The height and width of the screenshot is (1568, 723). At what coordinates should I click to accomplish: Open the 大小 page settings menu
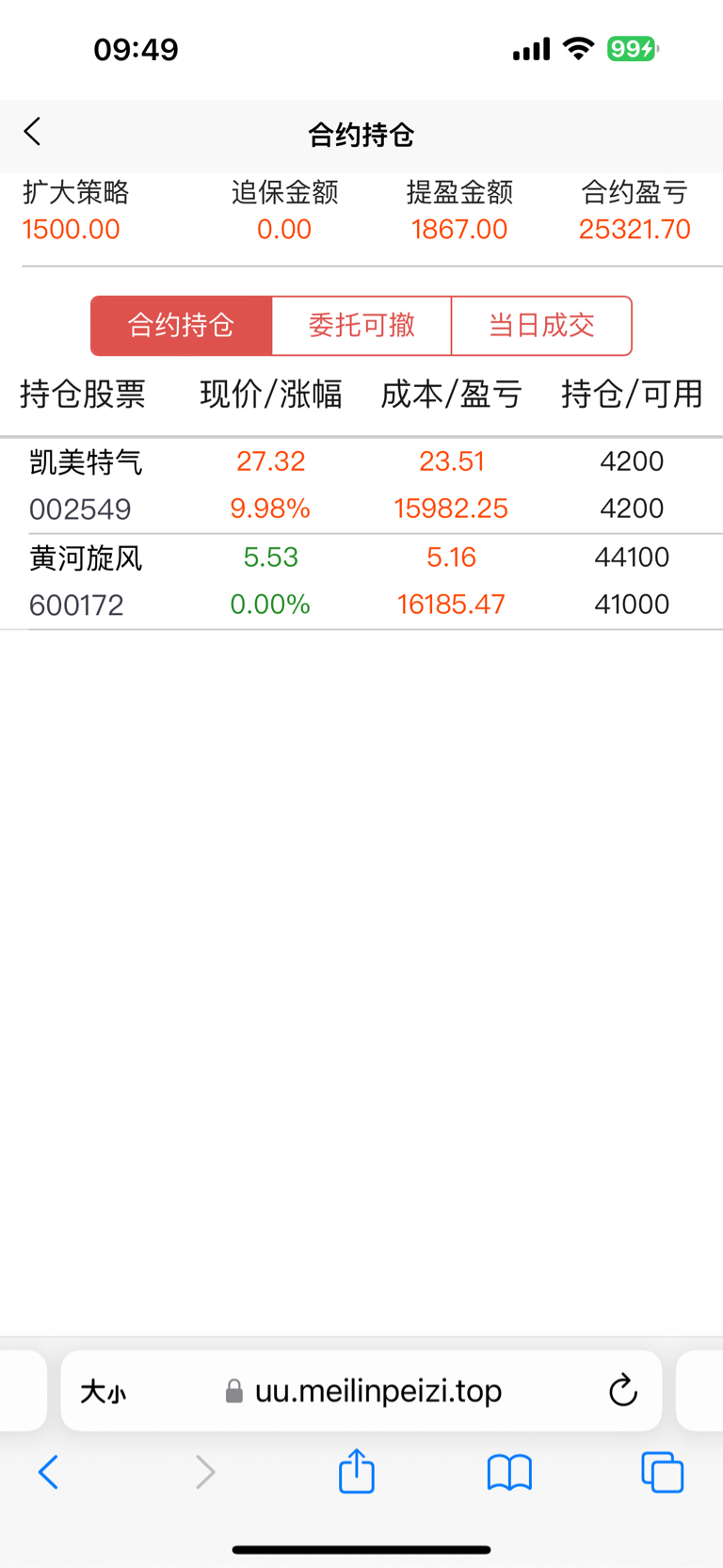(103, 1391)
